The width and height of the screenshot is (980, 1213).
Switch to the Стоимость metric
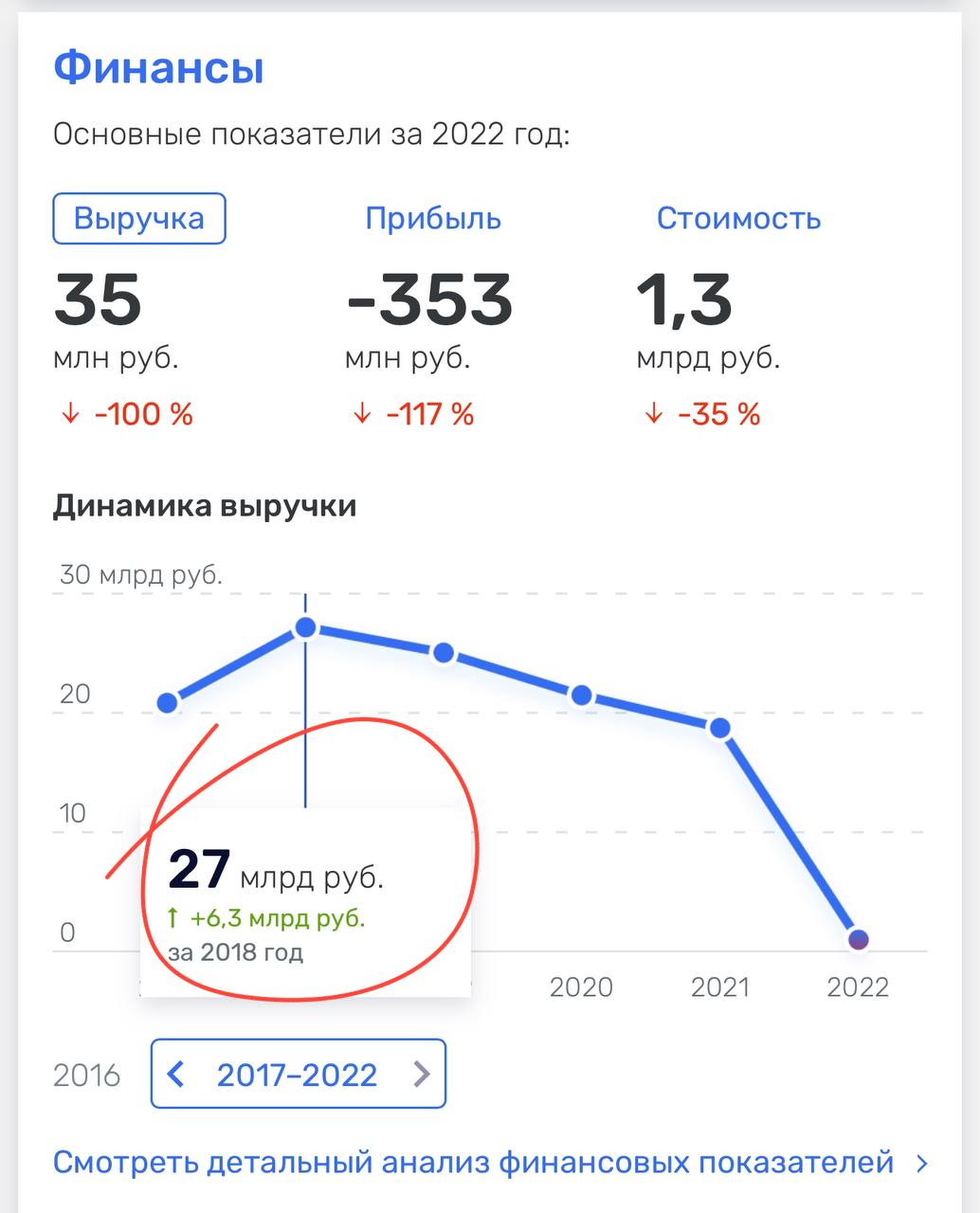pos(738,219)
